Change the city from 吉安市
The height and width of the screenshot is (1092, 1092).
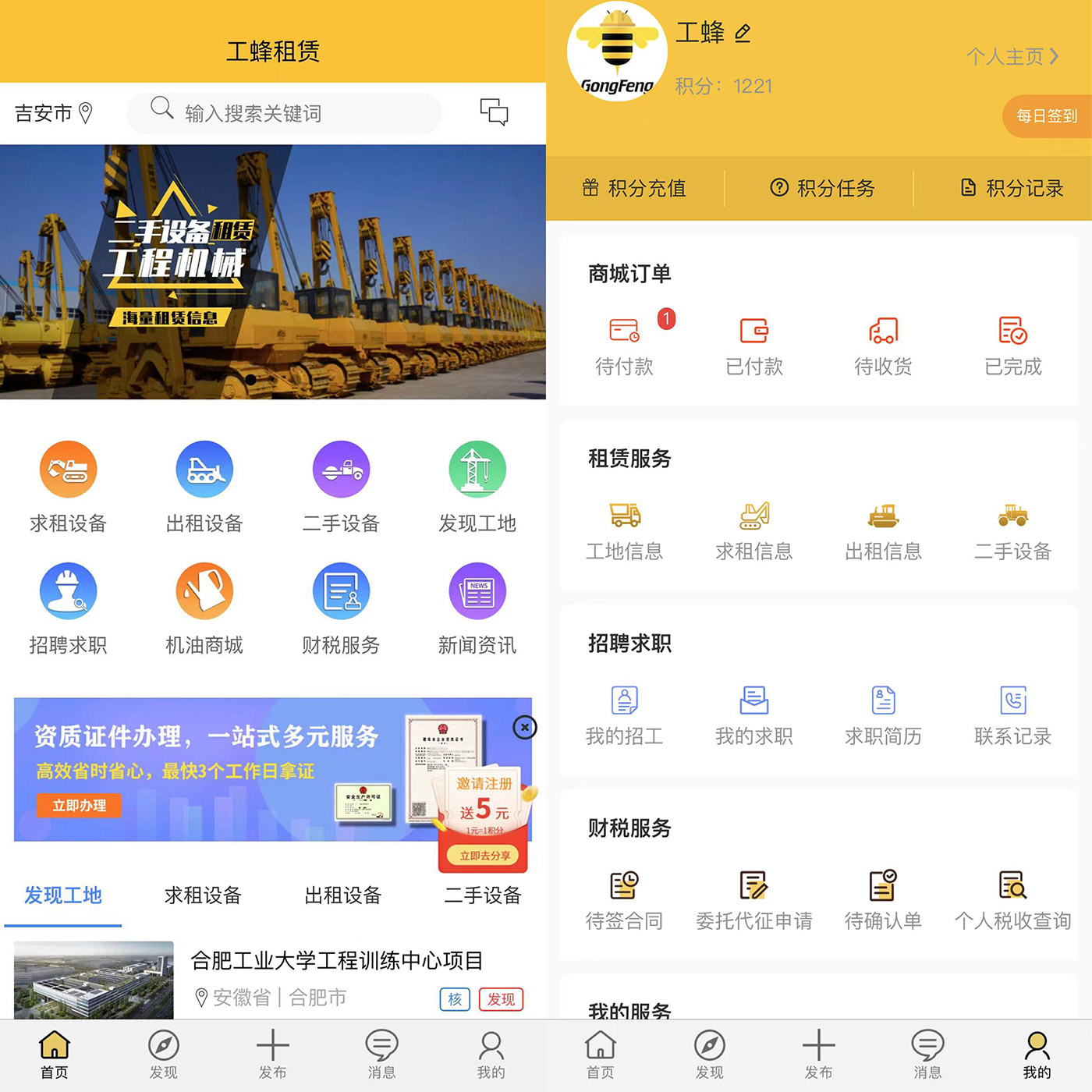tap(53, 113)
